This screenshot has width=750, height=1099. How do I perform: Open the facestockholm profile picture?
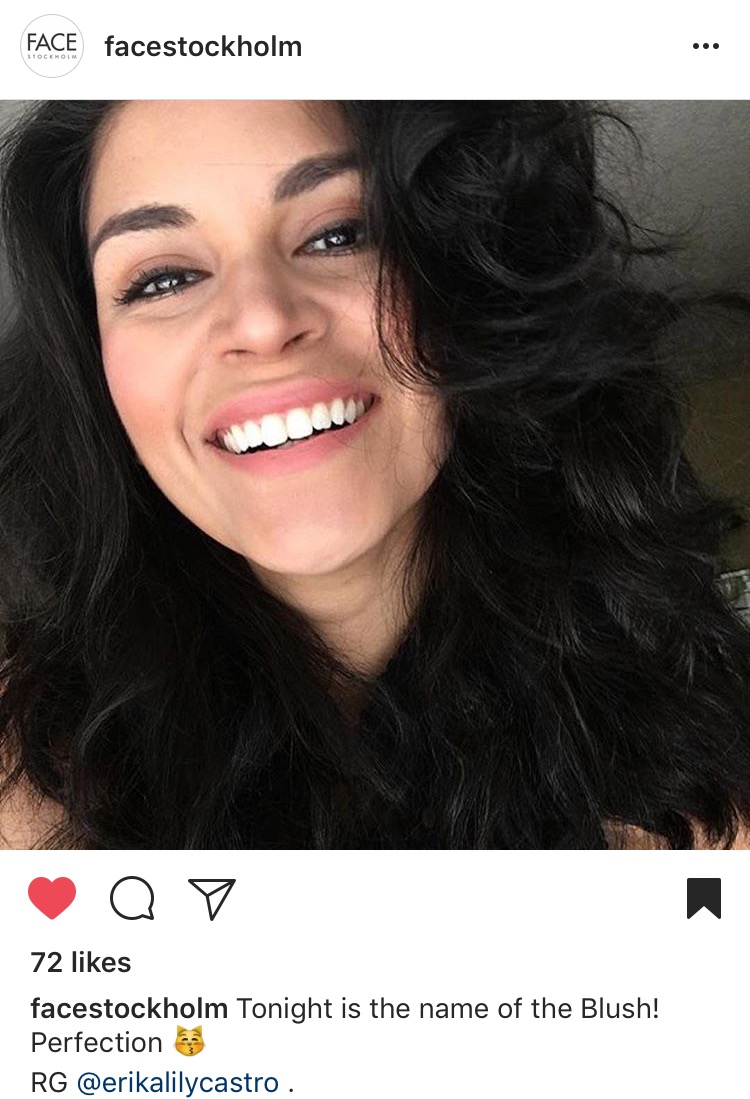[x=52, y=46]
